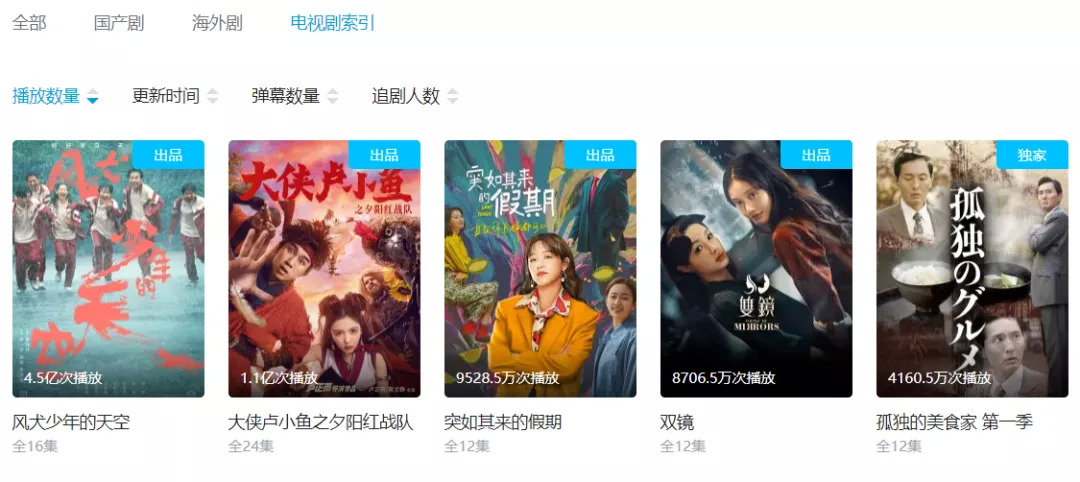Sort by 弹幕数量

(295, 96)
